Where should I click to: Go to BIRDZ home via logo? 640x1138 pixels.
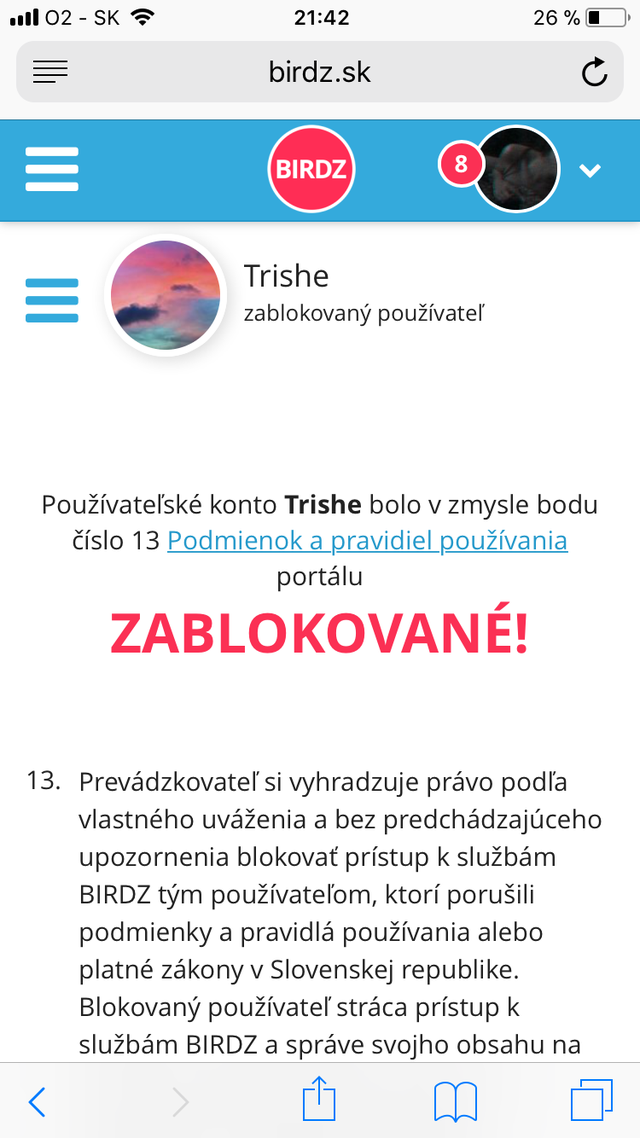[x=313, y=169]
